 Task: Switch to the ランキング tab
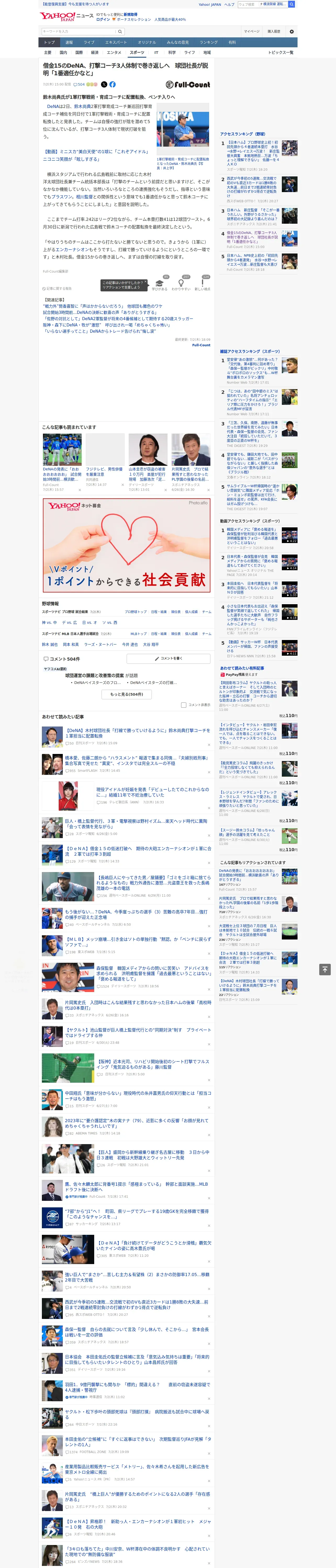click(x=209, y=43)
